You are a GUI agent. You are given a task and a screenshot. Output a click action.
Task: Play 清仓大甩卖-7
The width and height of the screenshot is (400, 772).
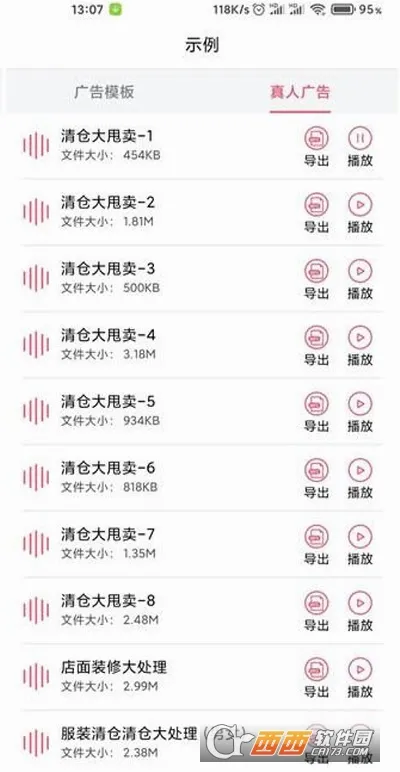[360, 545]
